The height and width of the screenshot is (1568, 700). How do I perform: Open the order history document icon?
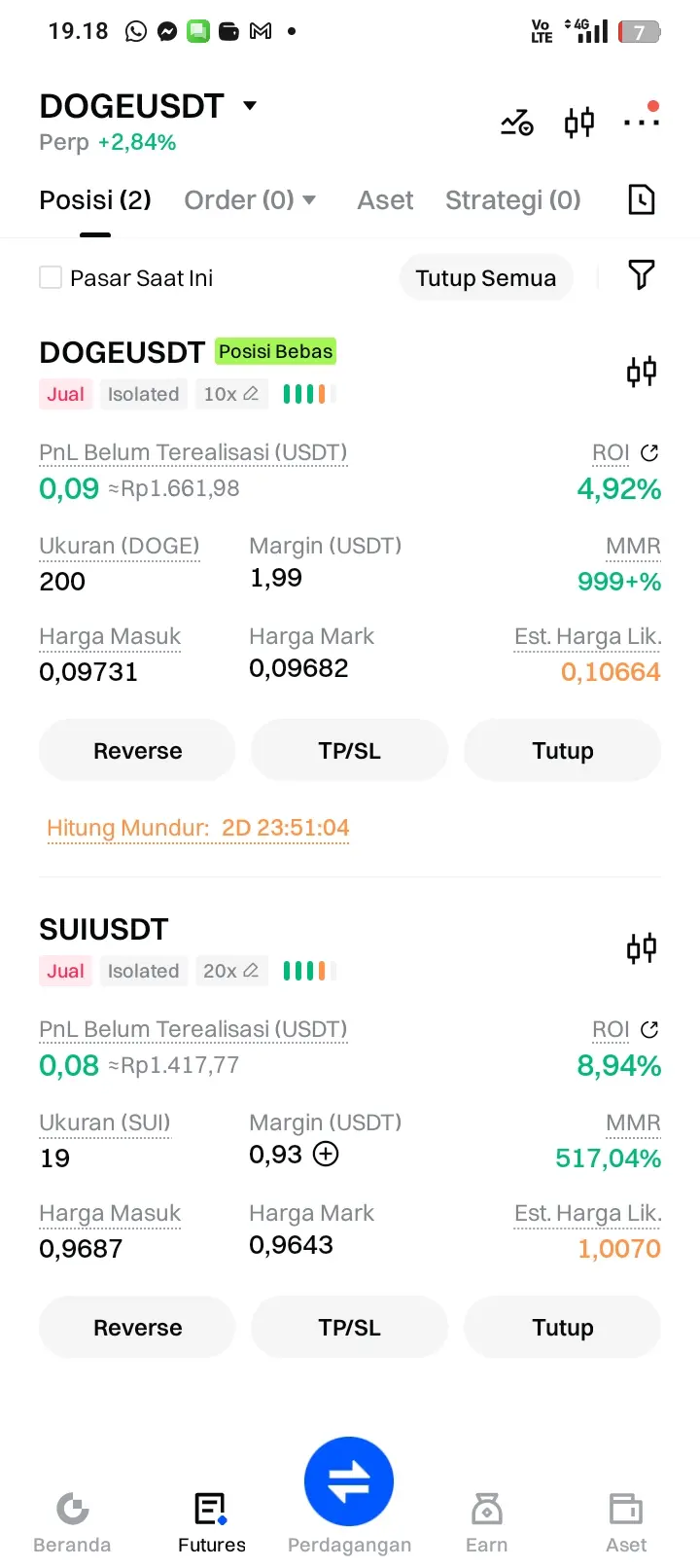(x=642, y=200)
